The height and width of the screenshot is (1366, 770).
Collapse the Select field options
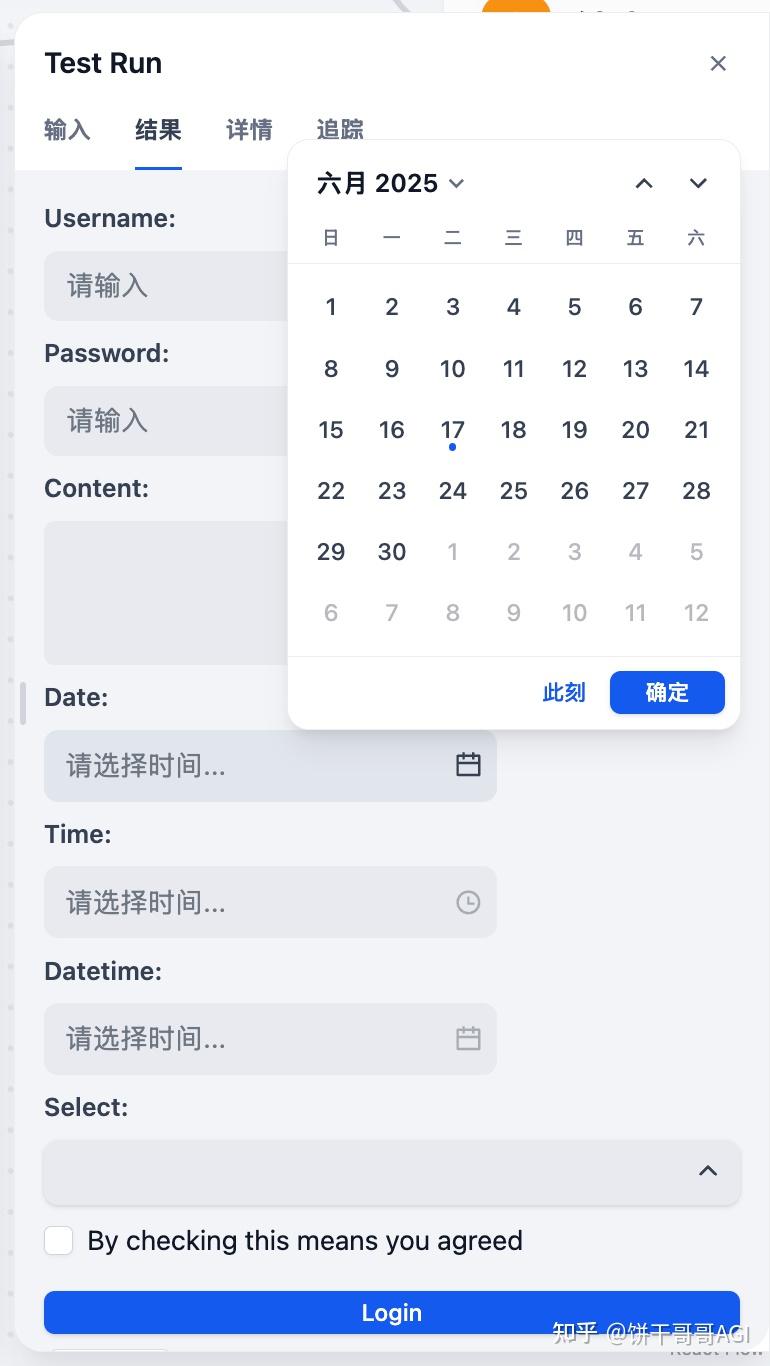708,1171
